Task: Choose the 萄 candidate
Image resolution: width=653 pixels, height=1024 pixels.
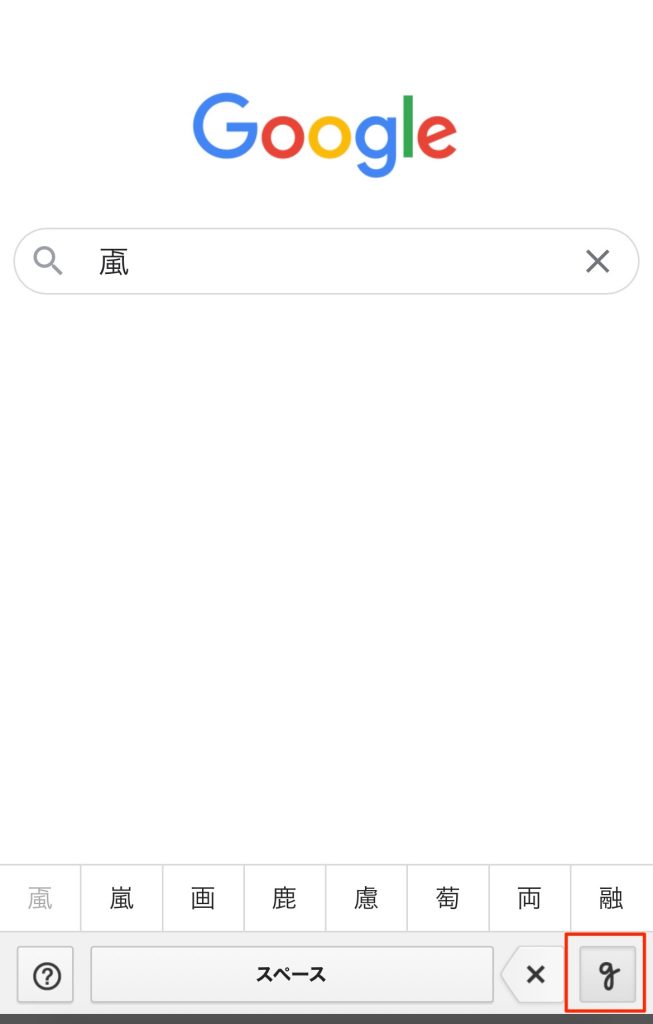Action: pos(448,898)
